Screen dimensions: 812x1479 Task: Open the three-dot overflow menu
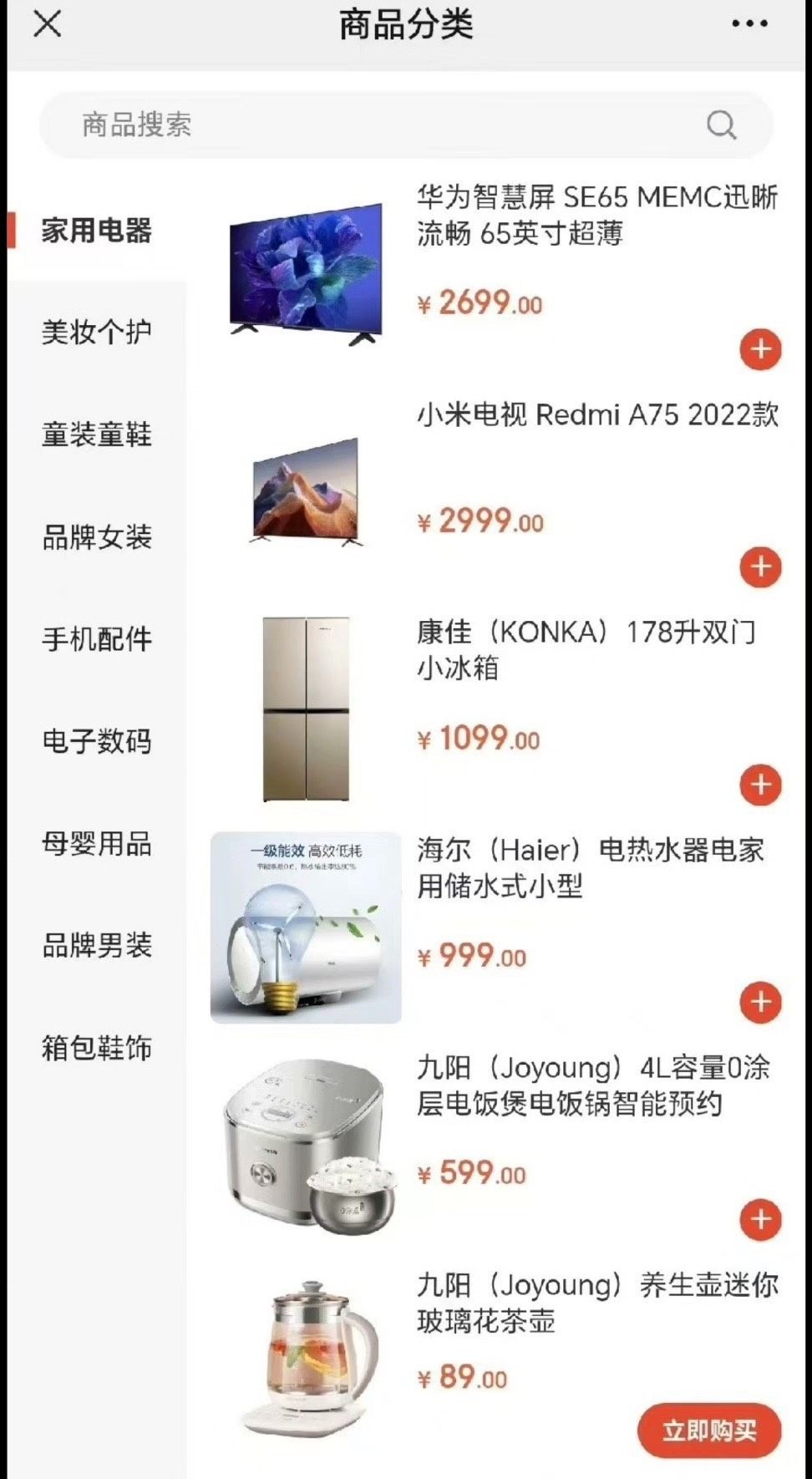tap(749, 24)
